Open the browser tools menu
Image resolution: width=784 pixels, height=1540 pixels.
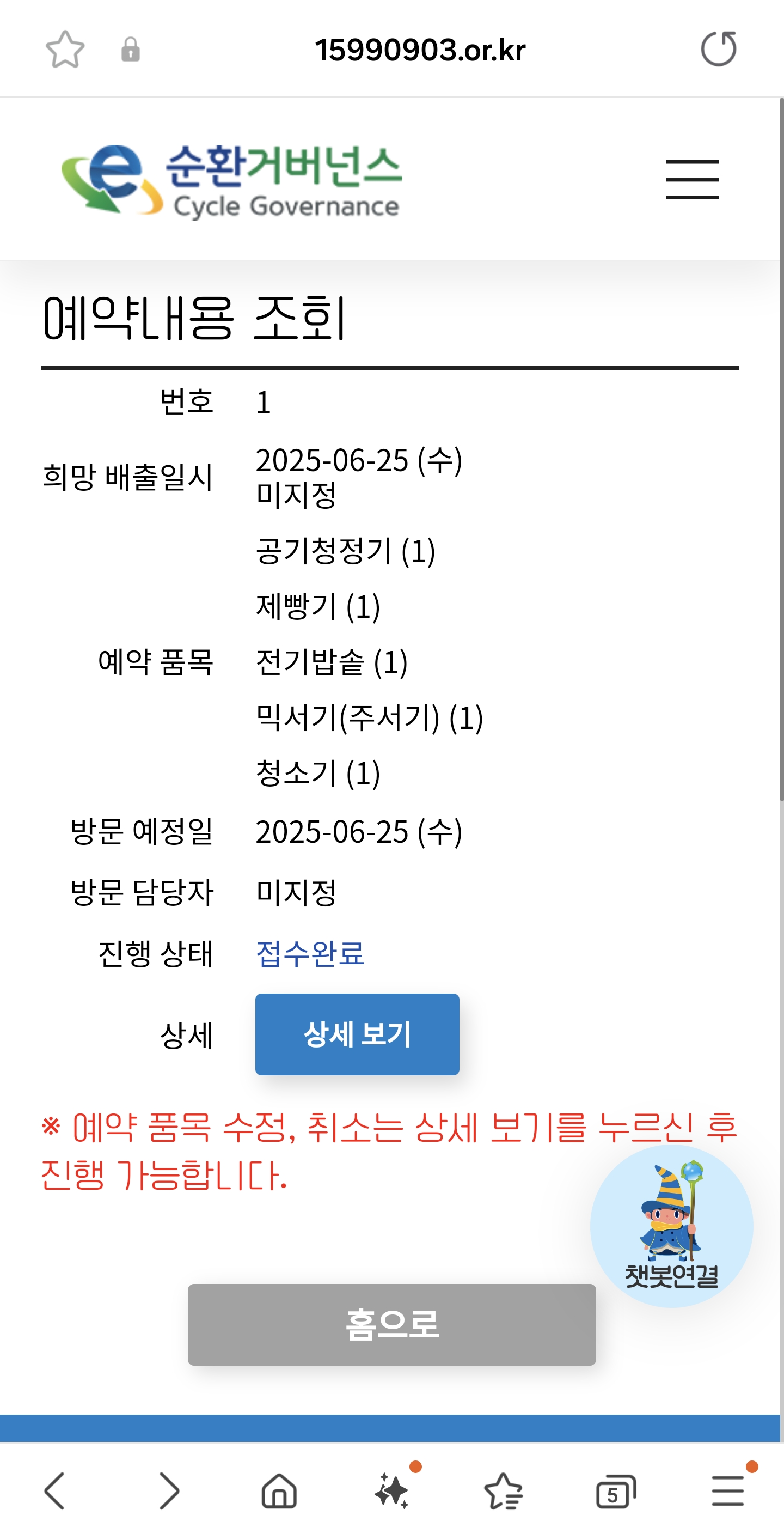tap(728, 1491)
